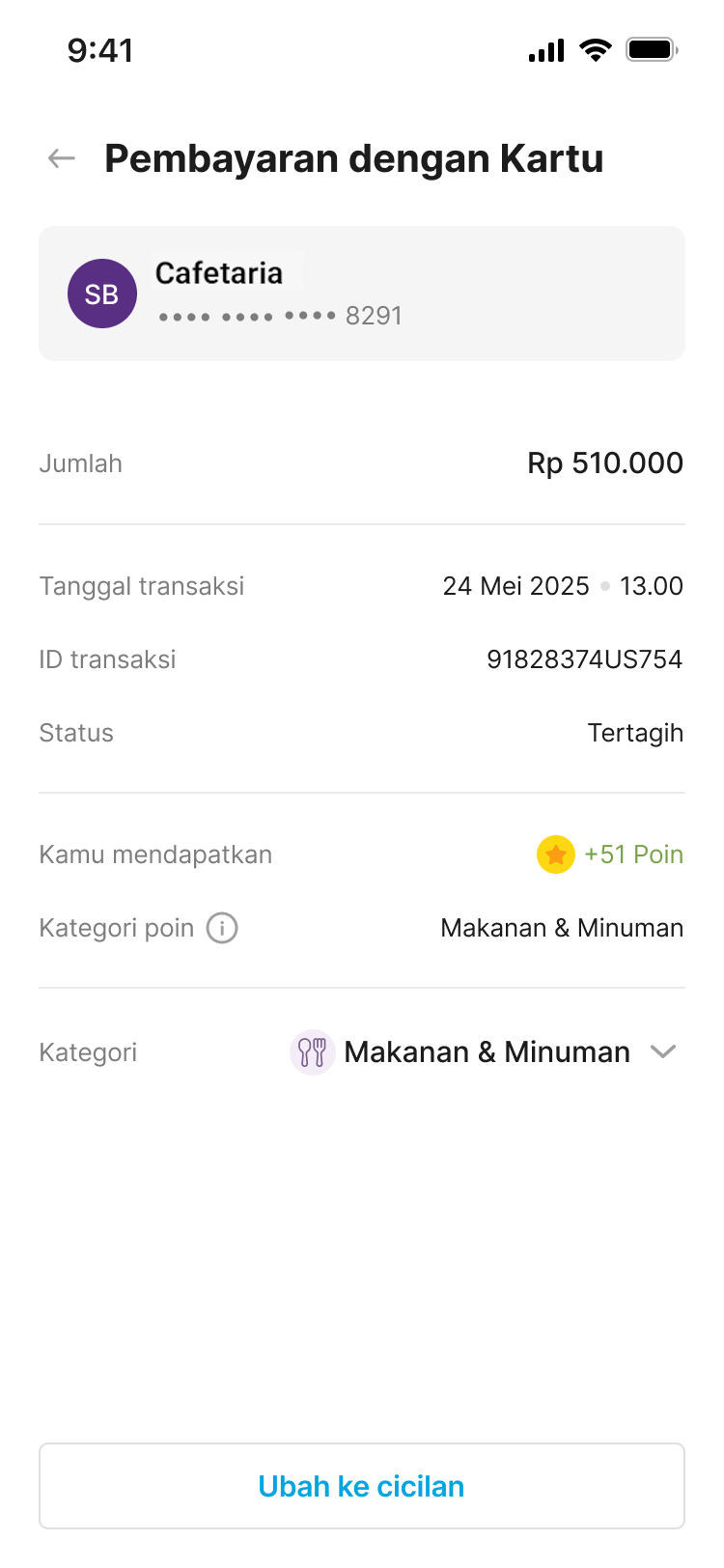The width and height of the screenshot is (724, 1568).
Task: Expand the Makanan & Minuman category dropdown
Action: (x=662, y=1051)
